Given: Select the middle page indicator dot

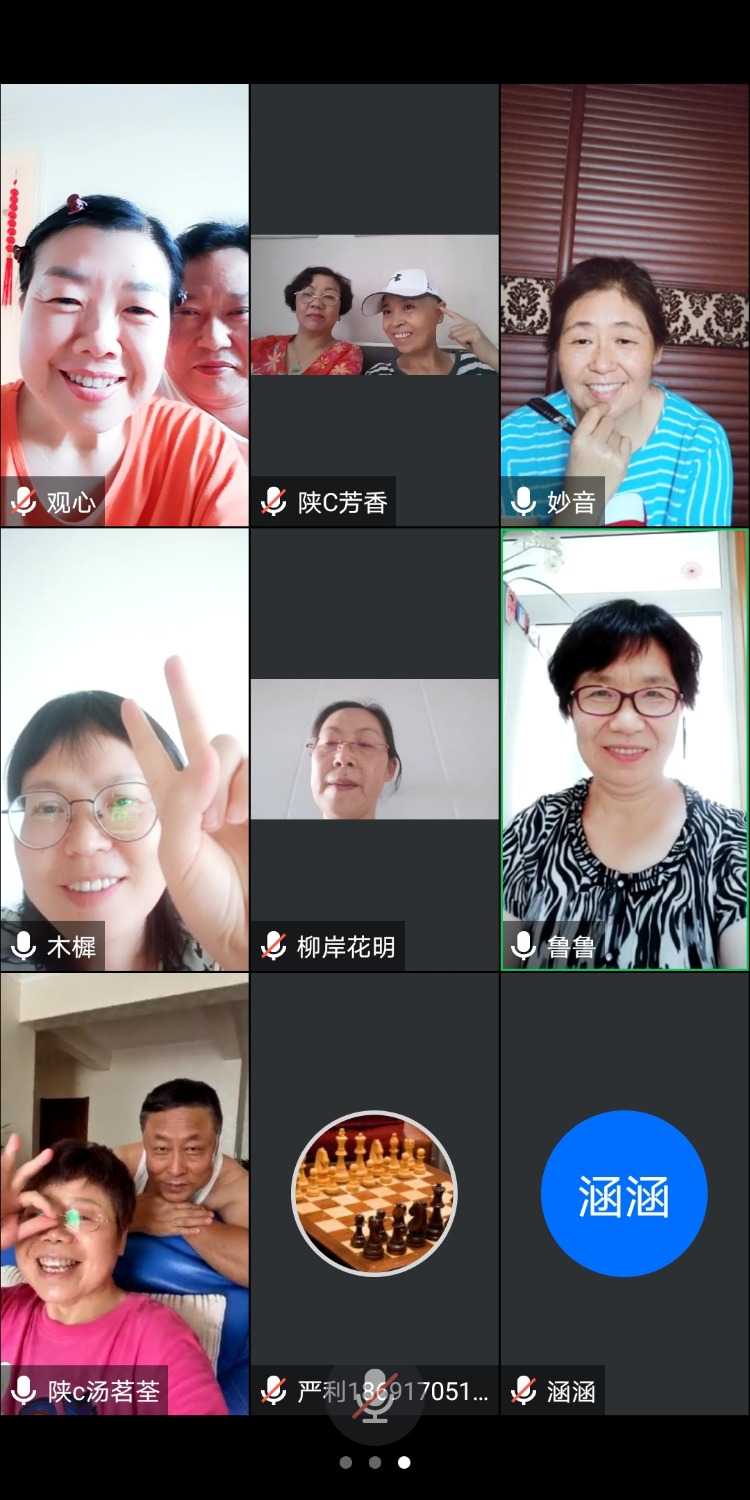Looking at the screenshot, I should tap(374, 1461).
